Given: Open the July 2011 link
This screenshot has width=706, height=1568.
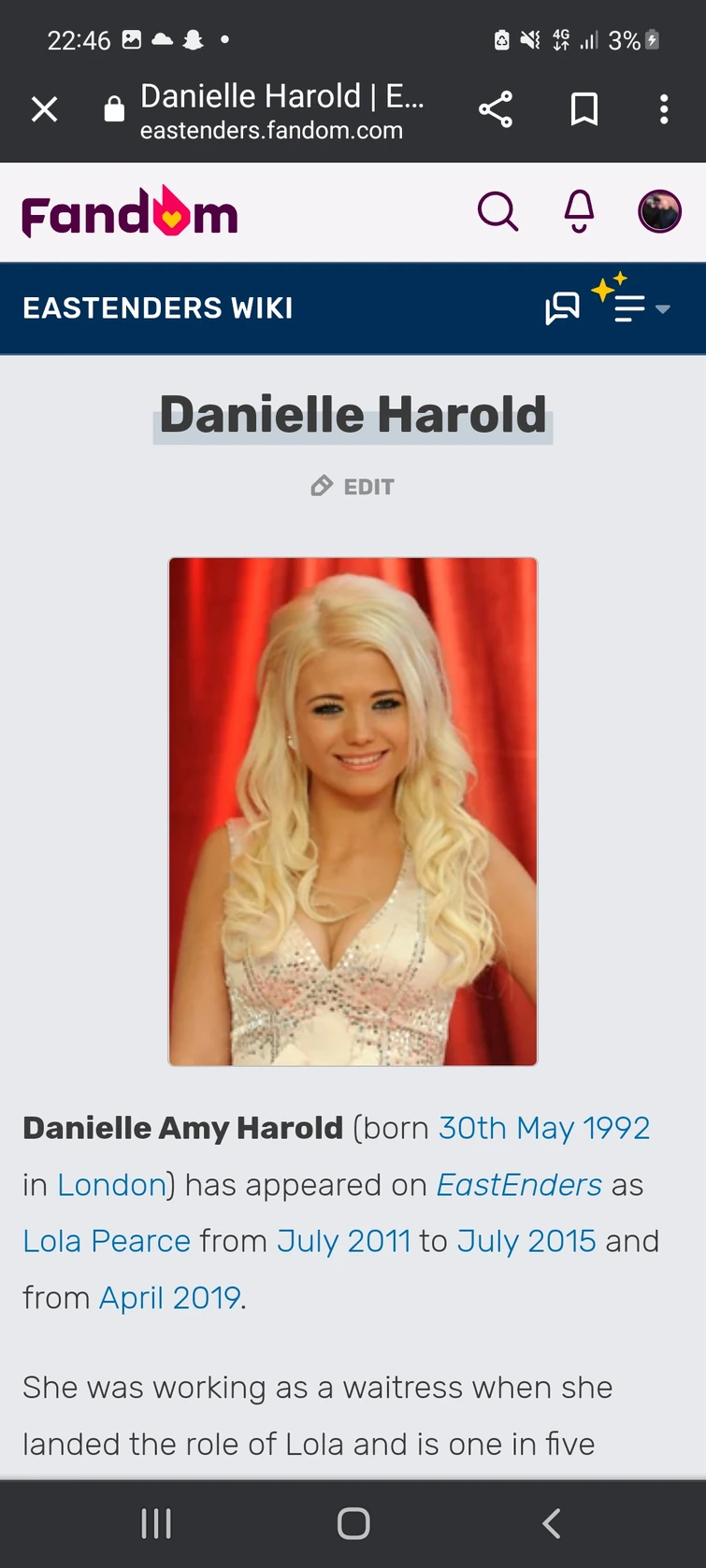Looking at the screenshot, I should click(x=343, y=1241).
